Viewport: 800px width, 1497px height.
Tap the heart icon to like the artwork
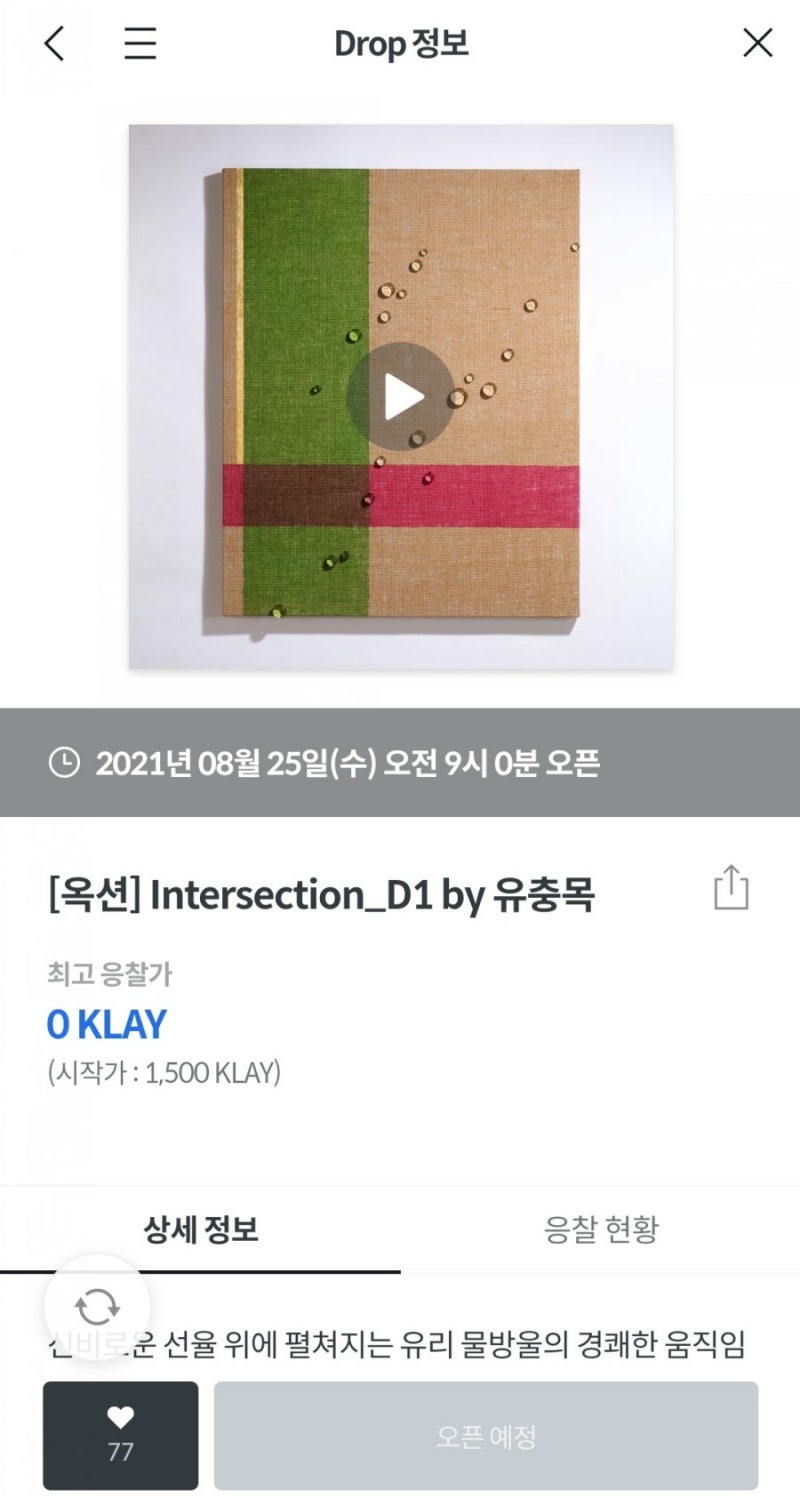click(x=120, y=1416)
